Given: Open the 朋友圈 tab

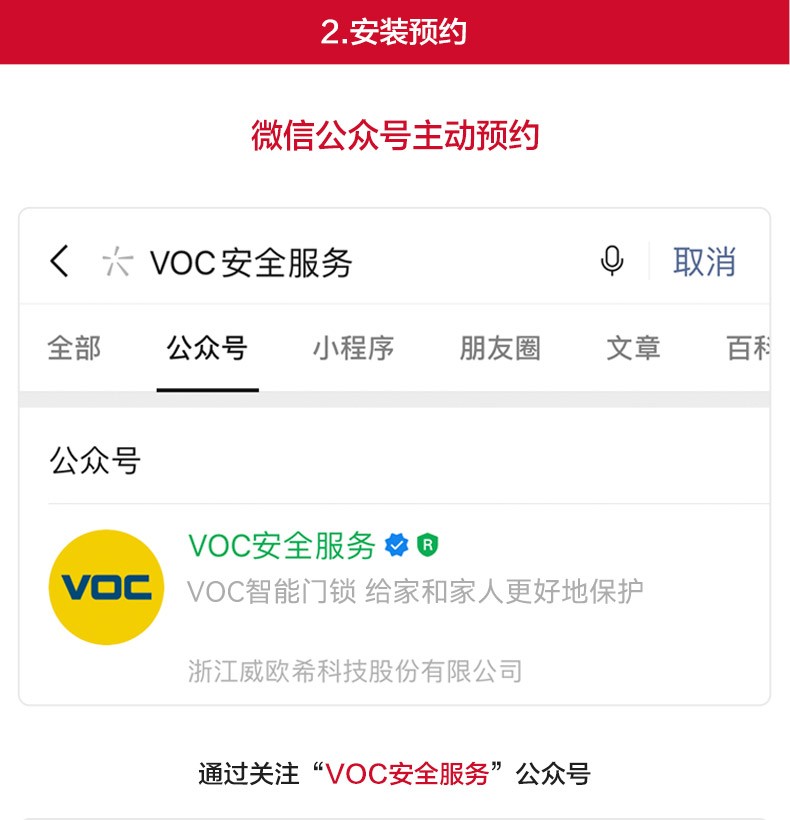Looking at the screenshot, I should pos(502,350).
